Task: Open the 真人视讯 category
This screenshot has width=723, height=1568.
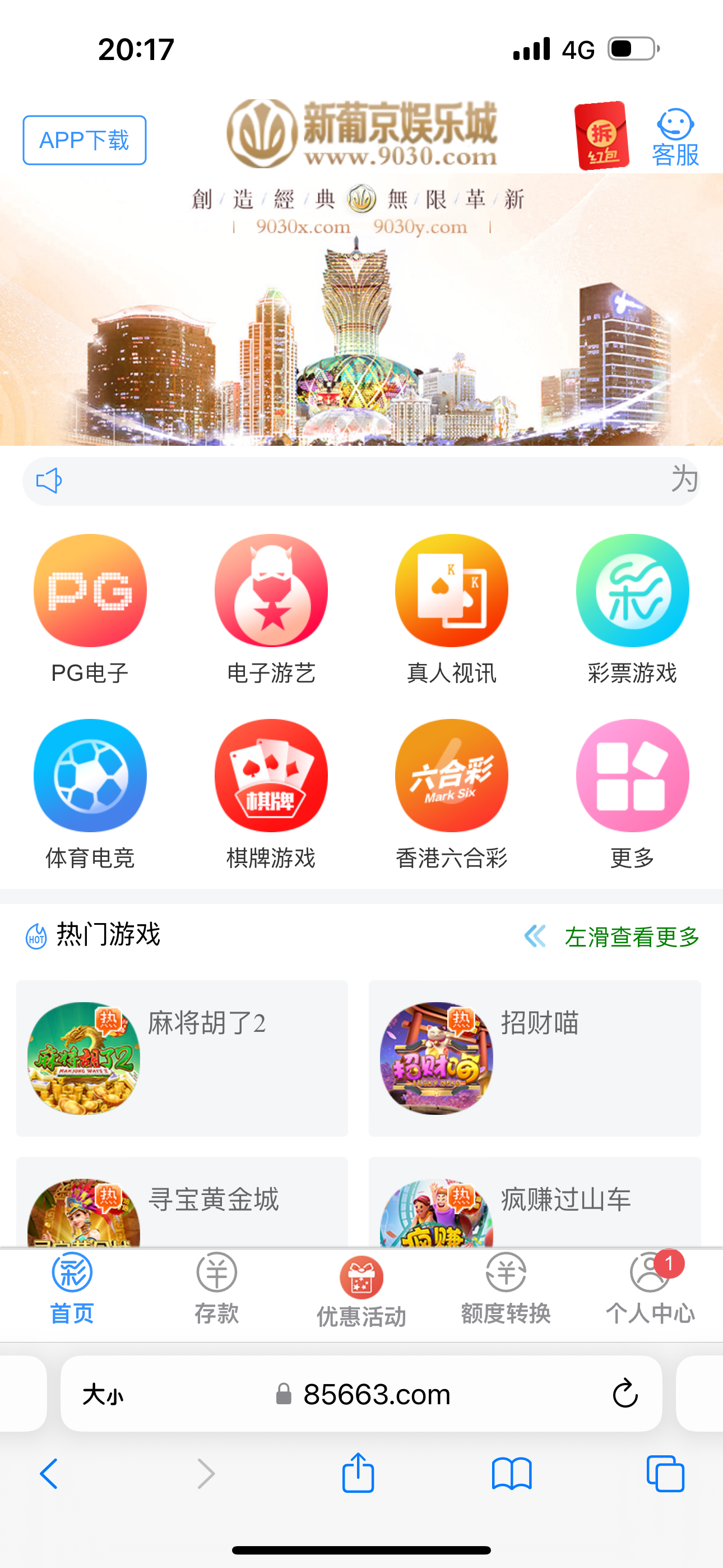Action: [x=451, y=608]
